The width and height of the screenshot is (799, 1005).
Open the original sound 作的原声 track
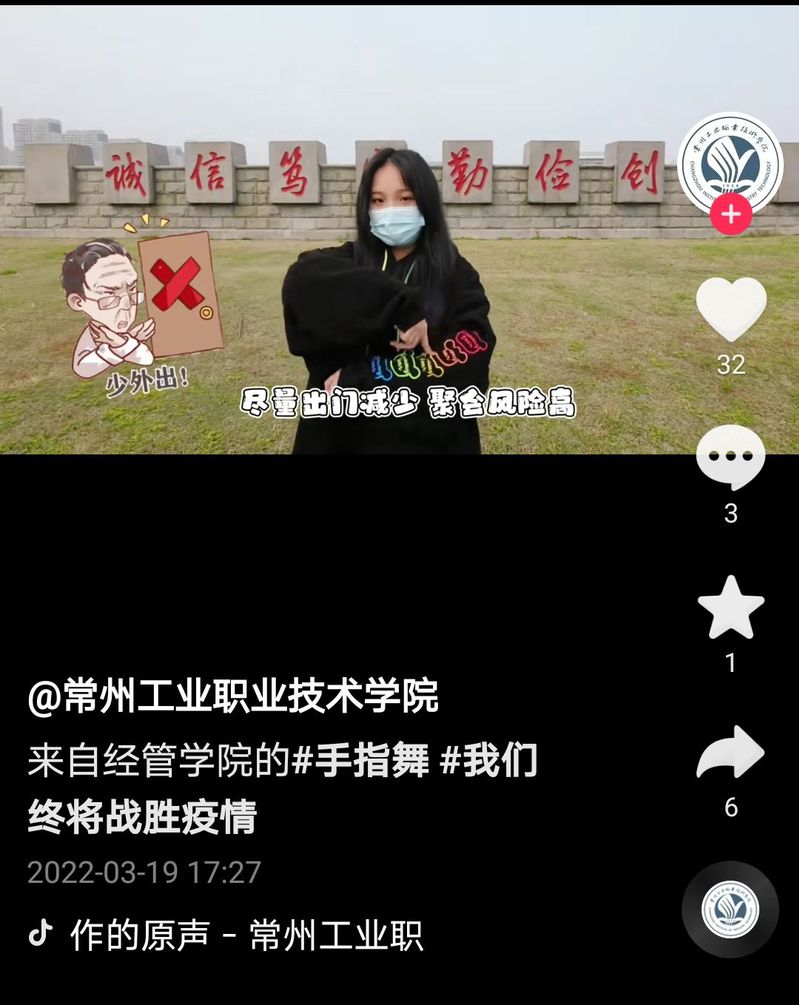[x=245, y=935]
